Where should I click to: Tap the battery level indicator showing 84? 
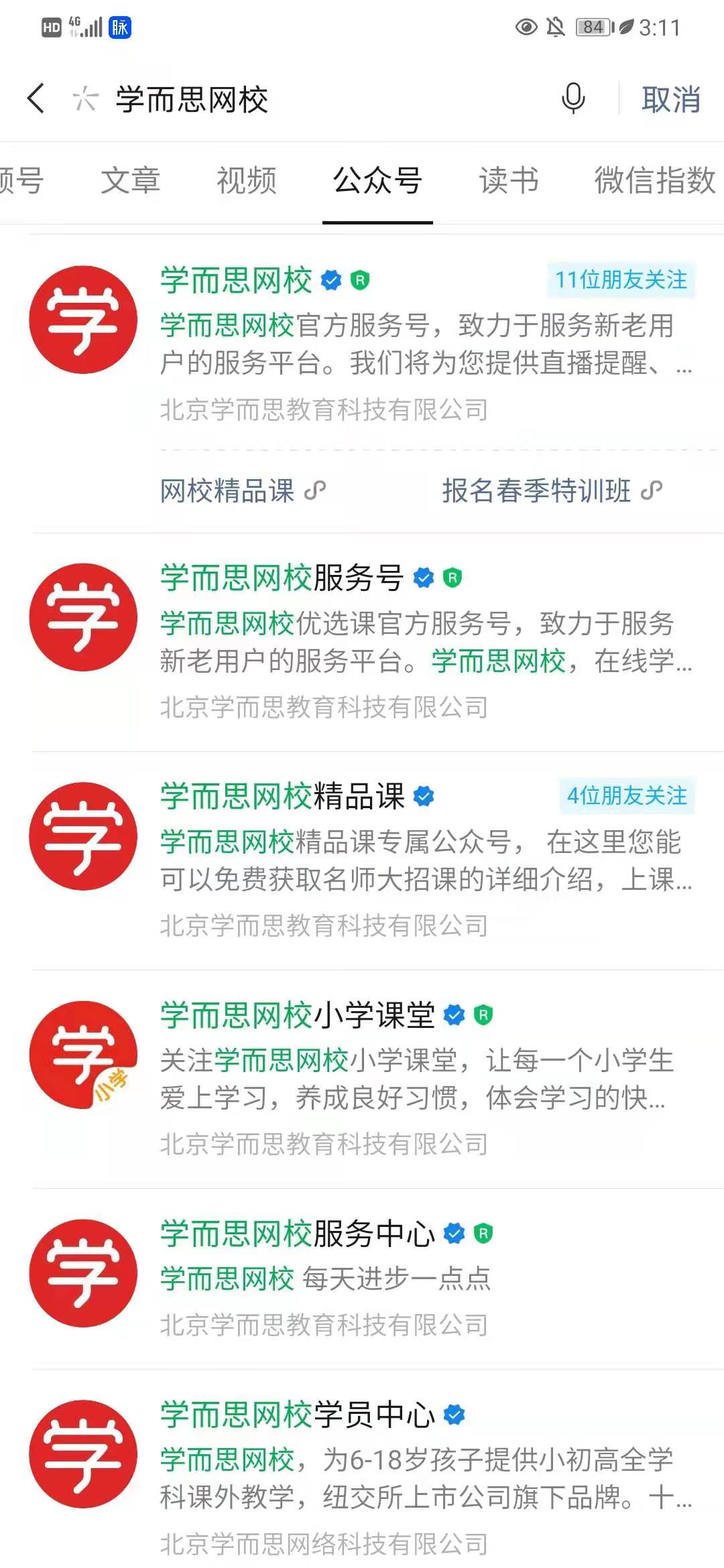pos(593,25)
